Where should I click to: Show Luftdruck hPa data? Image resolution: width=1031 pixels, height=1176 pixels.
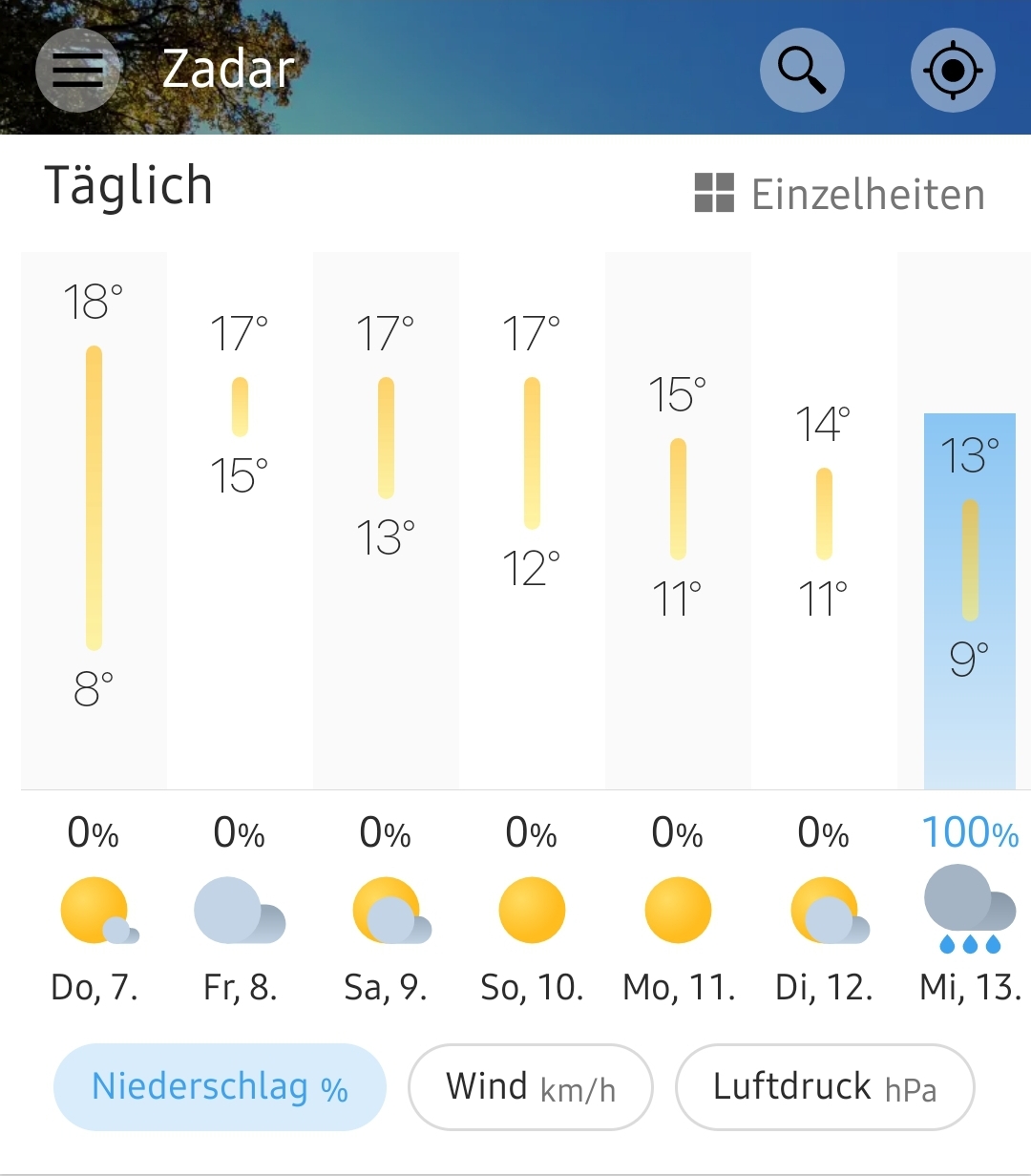(825, 1087)
